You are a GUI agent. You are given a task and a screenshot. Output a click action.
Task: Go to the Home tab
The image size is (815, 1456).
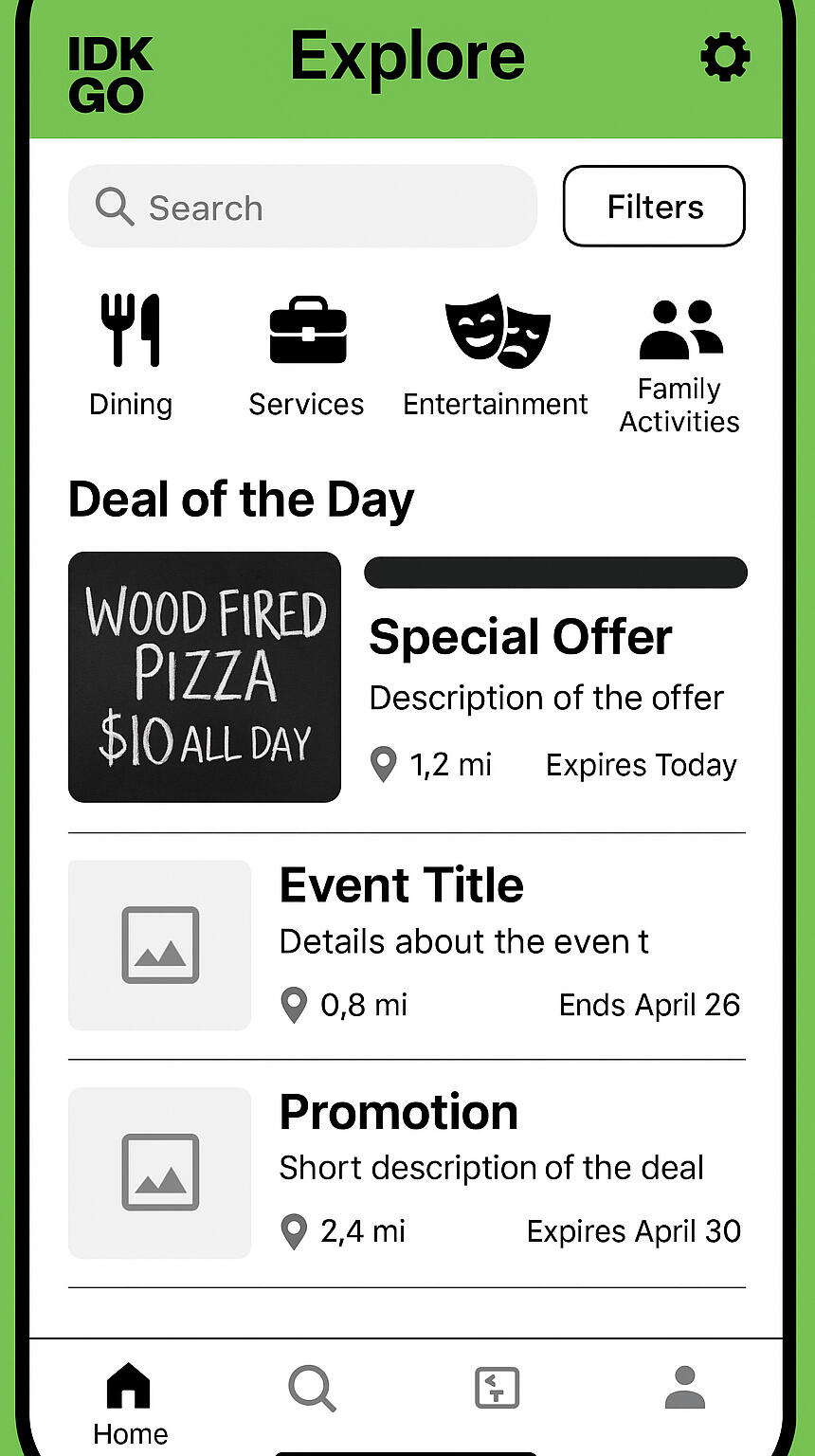[x=130, y=1404]
